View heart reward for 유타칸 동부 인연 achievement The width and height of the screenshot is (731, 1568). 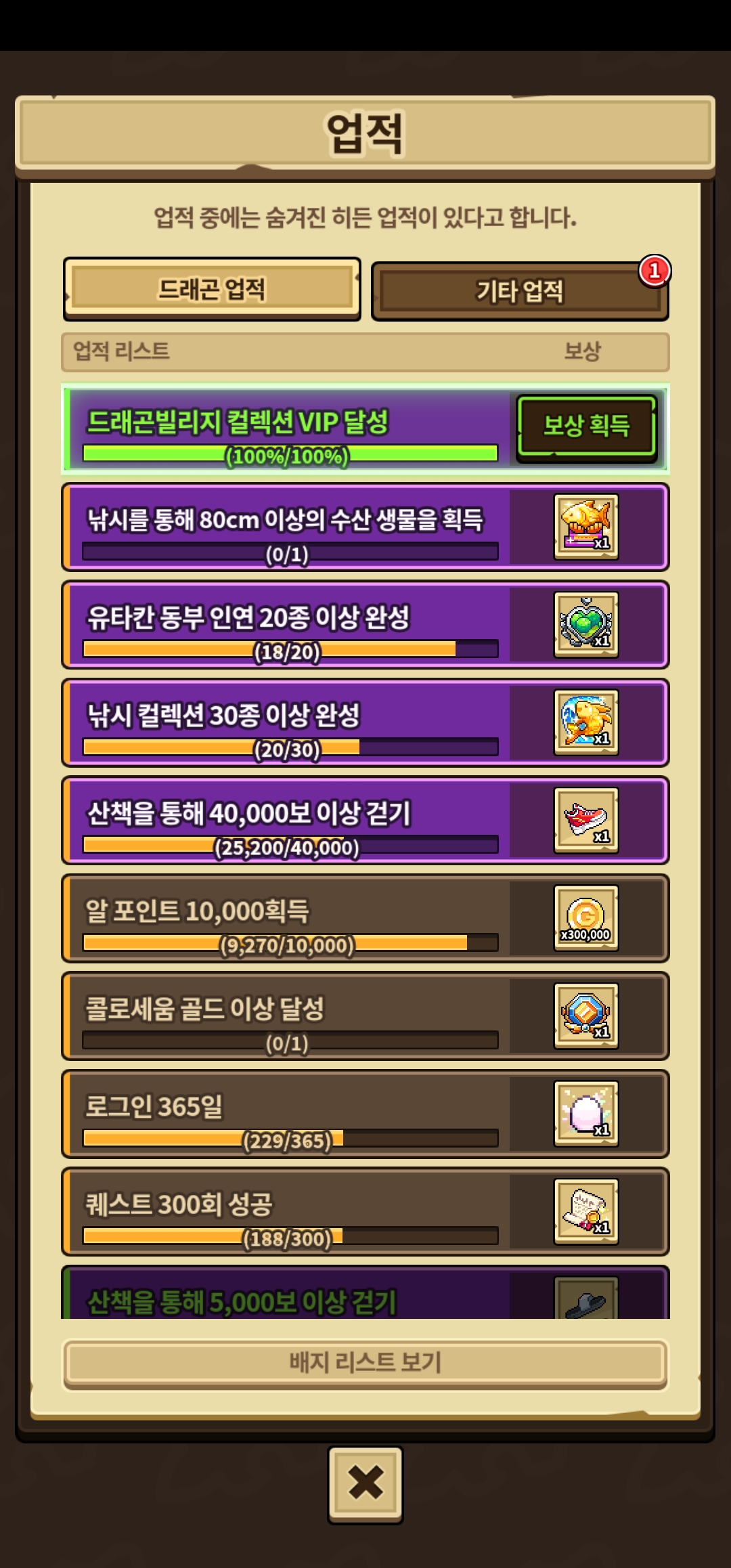pos(586,624)
